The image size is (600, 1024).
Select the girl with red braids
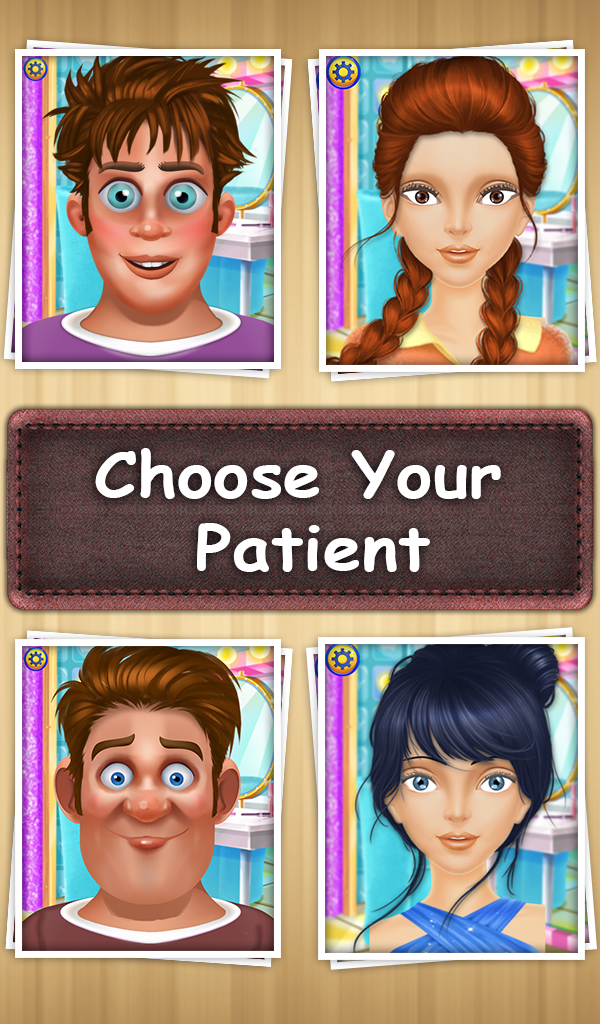[452, 208]
